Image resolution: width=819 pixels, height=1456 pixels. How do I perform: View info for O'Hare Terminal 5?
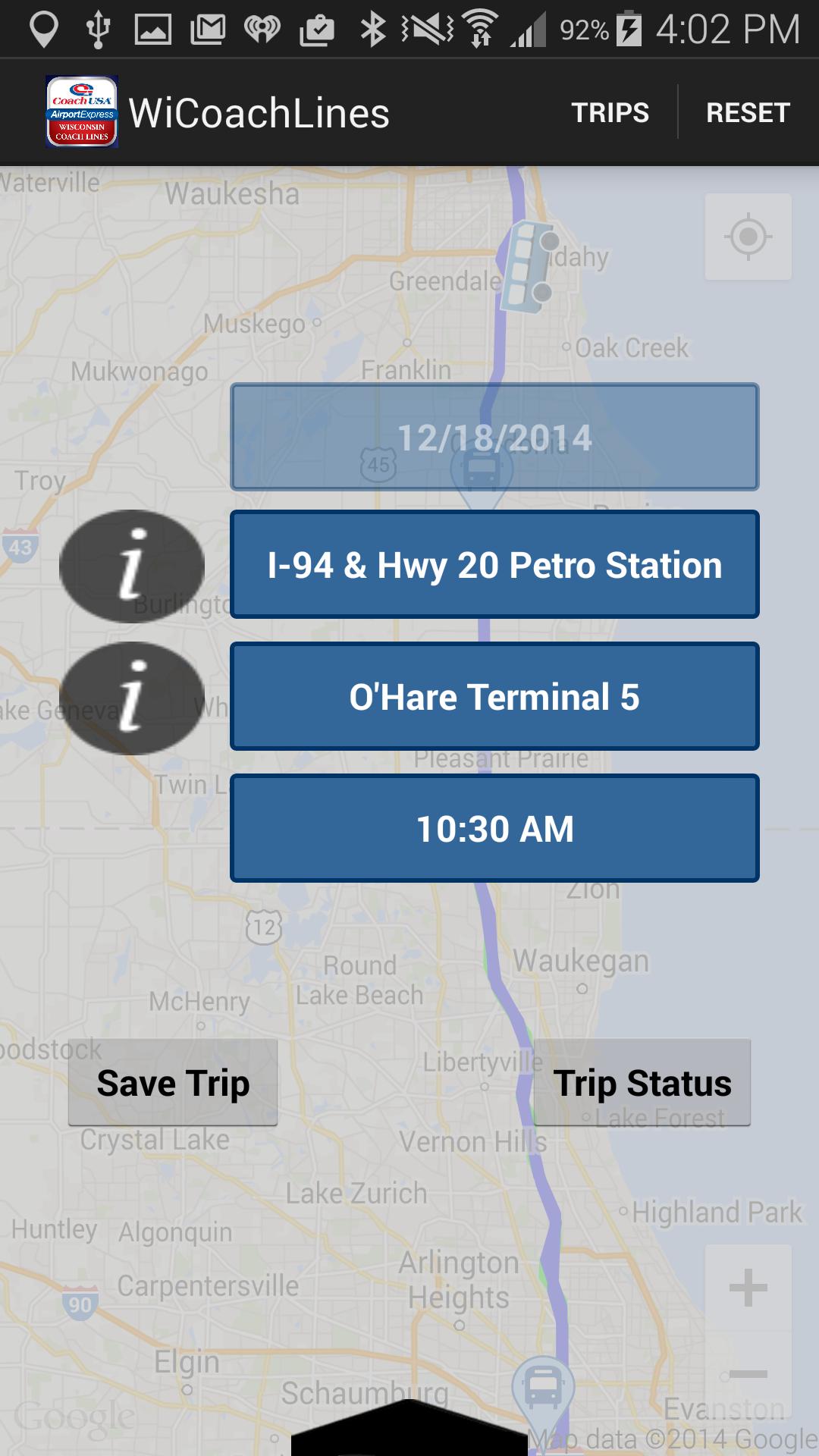point(132,698)
